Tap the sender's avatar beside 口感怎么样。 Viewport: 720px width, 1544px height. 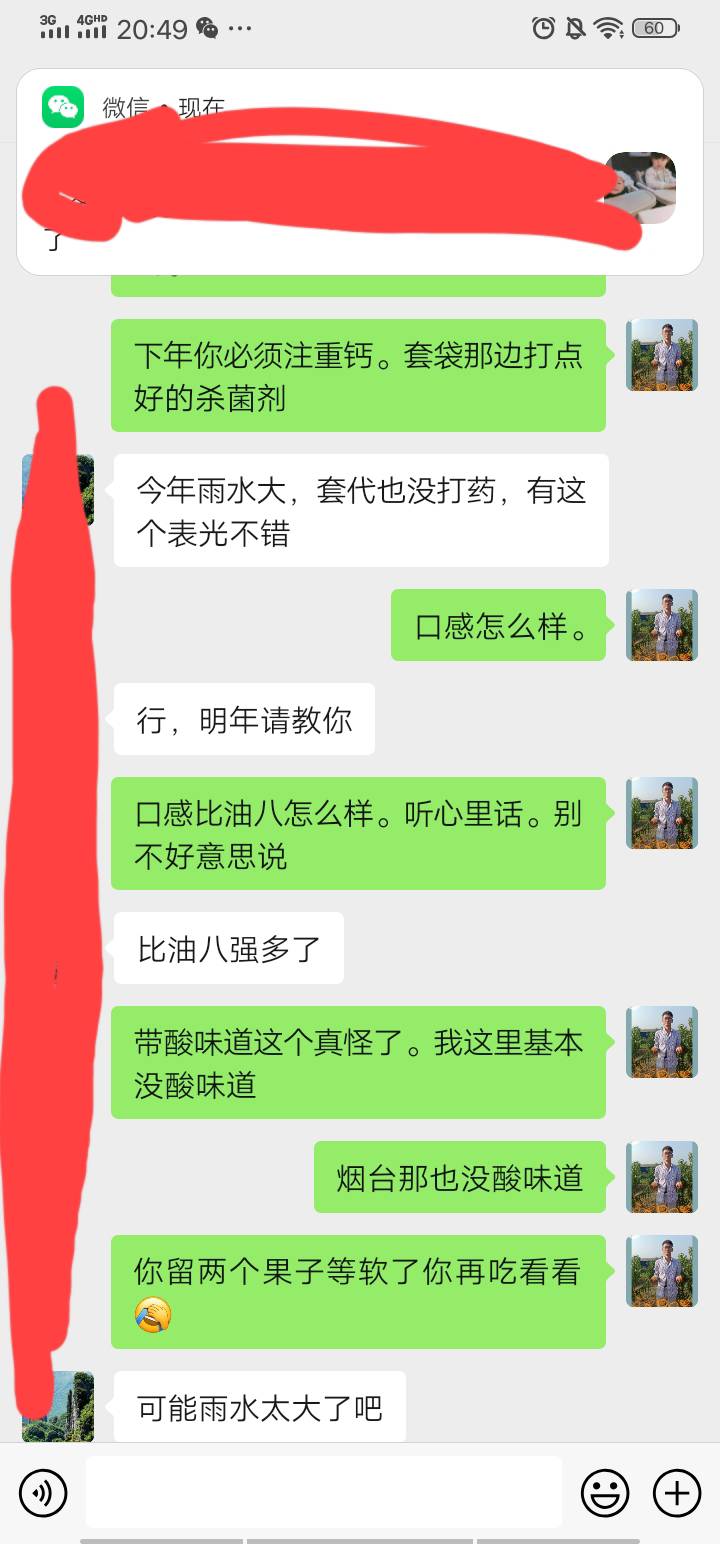662,625
